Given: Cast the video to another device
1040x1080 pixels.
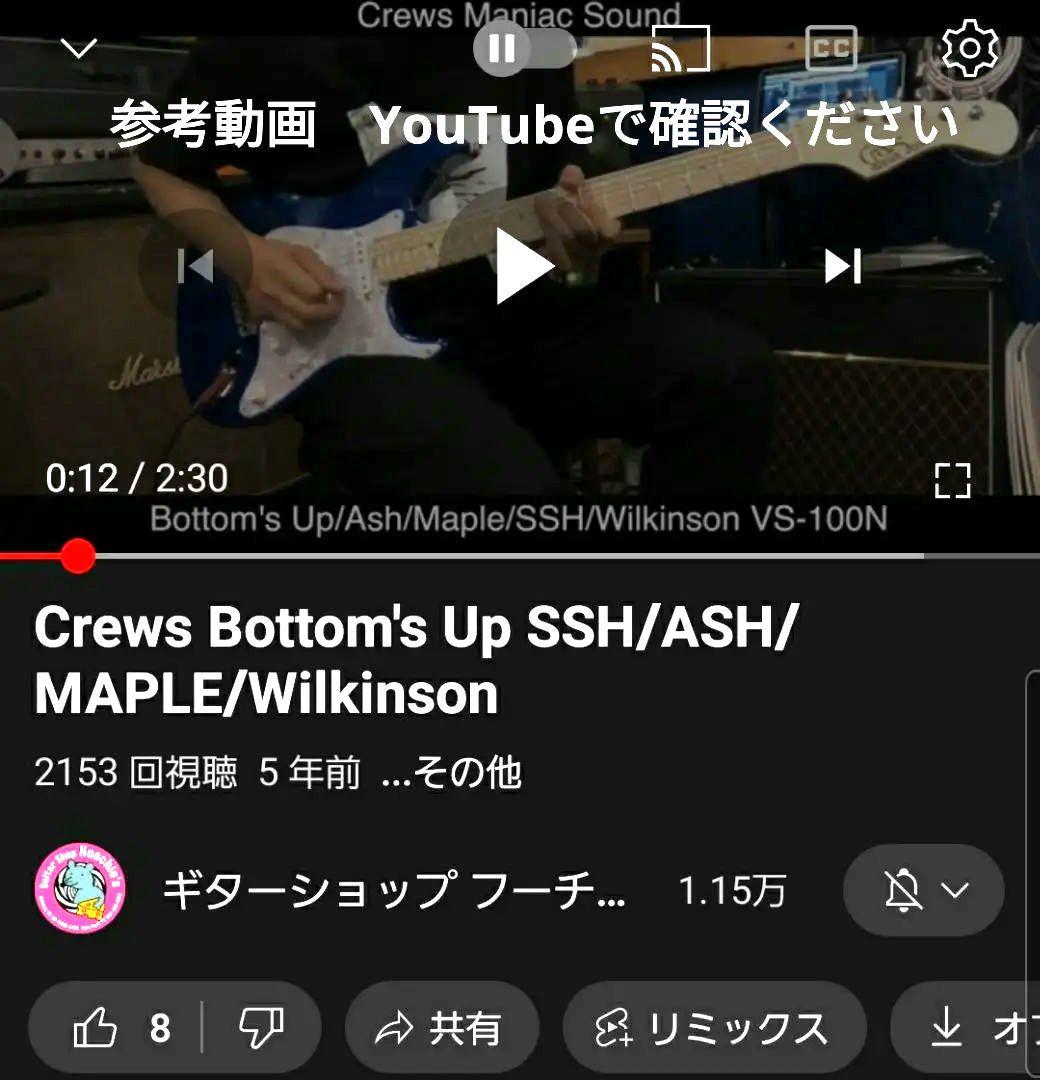Looking at the screenshot, I should tap(680, 47).
